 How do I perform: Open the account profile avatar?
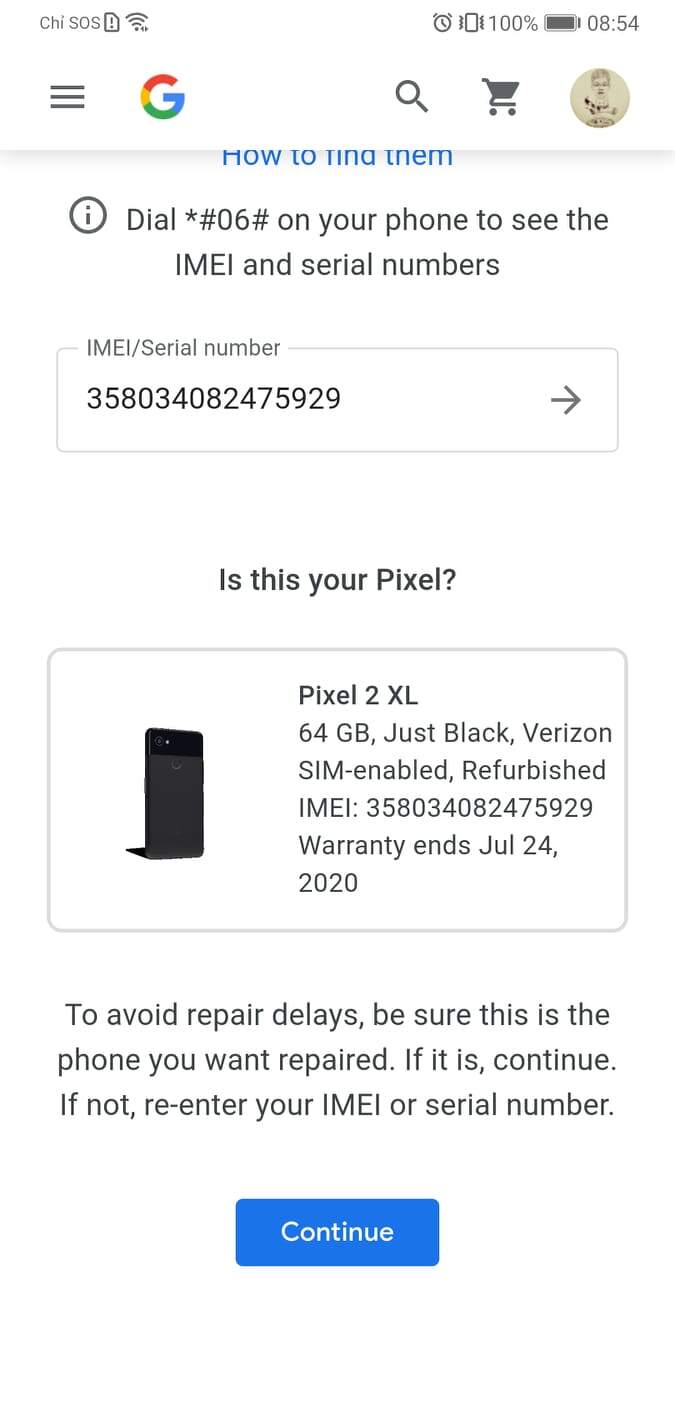pyautogui.click(x=599, y=97)
